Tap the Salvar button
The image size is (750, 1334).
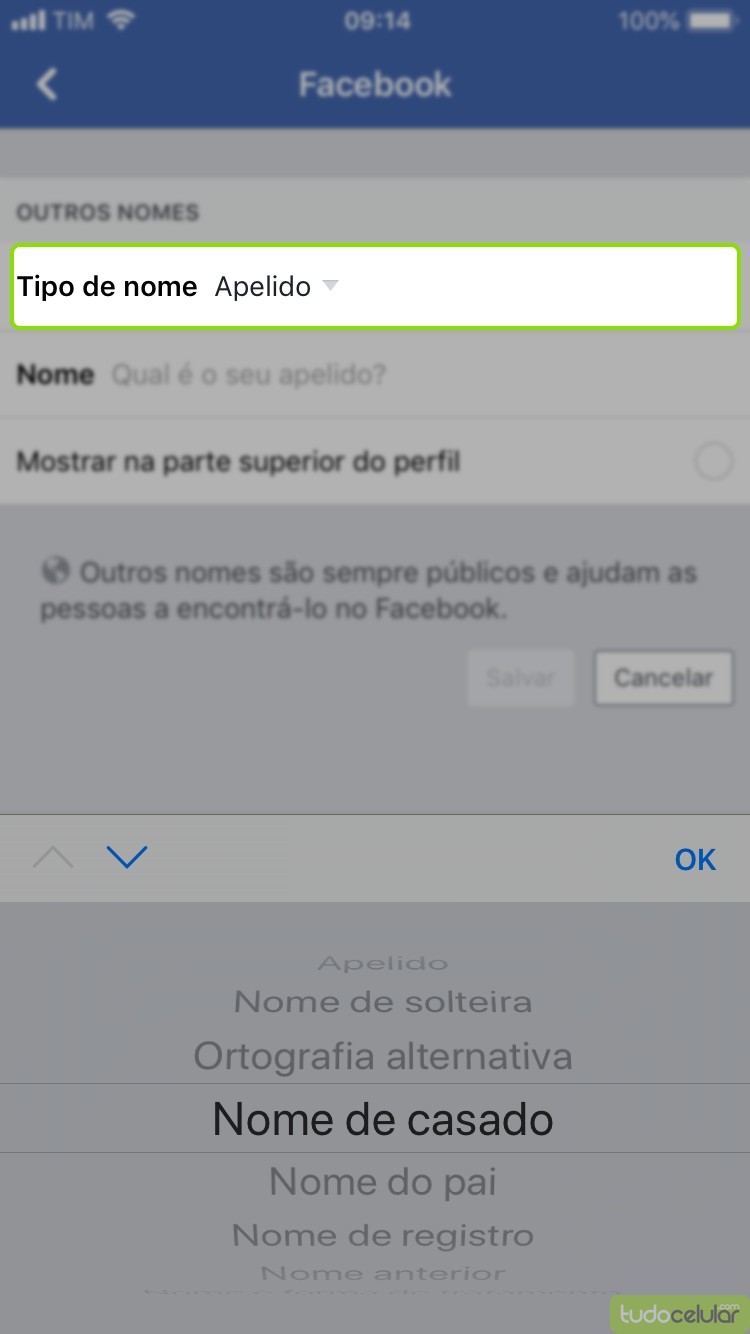(520, 678)
